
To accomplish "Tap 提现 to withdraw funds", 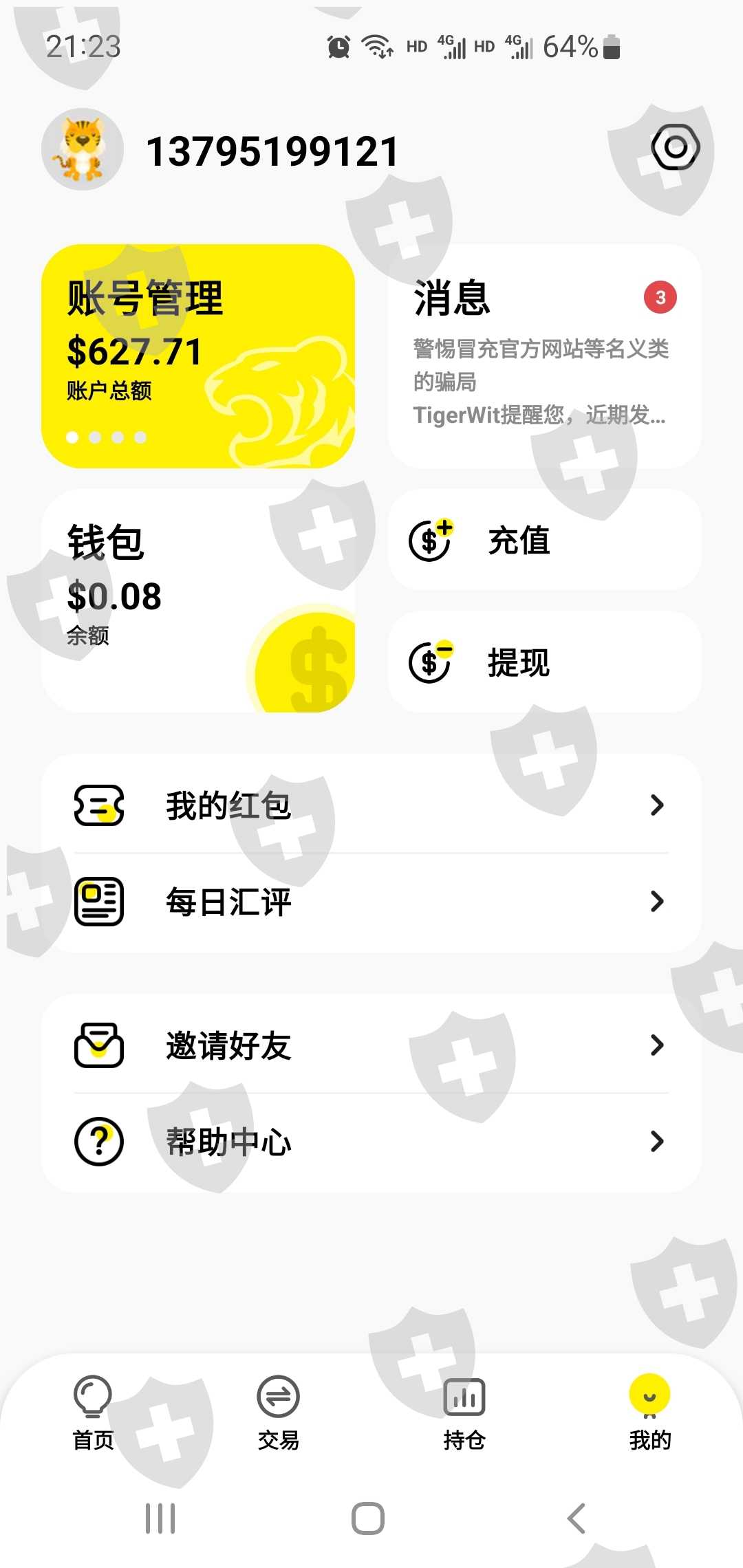I will tap(545, 662).
